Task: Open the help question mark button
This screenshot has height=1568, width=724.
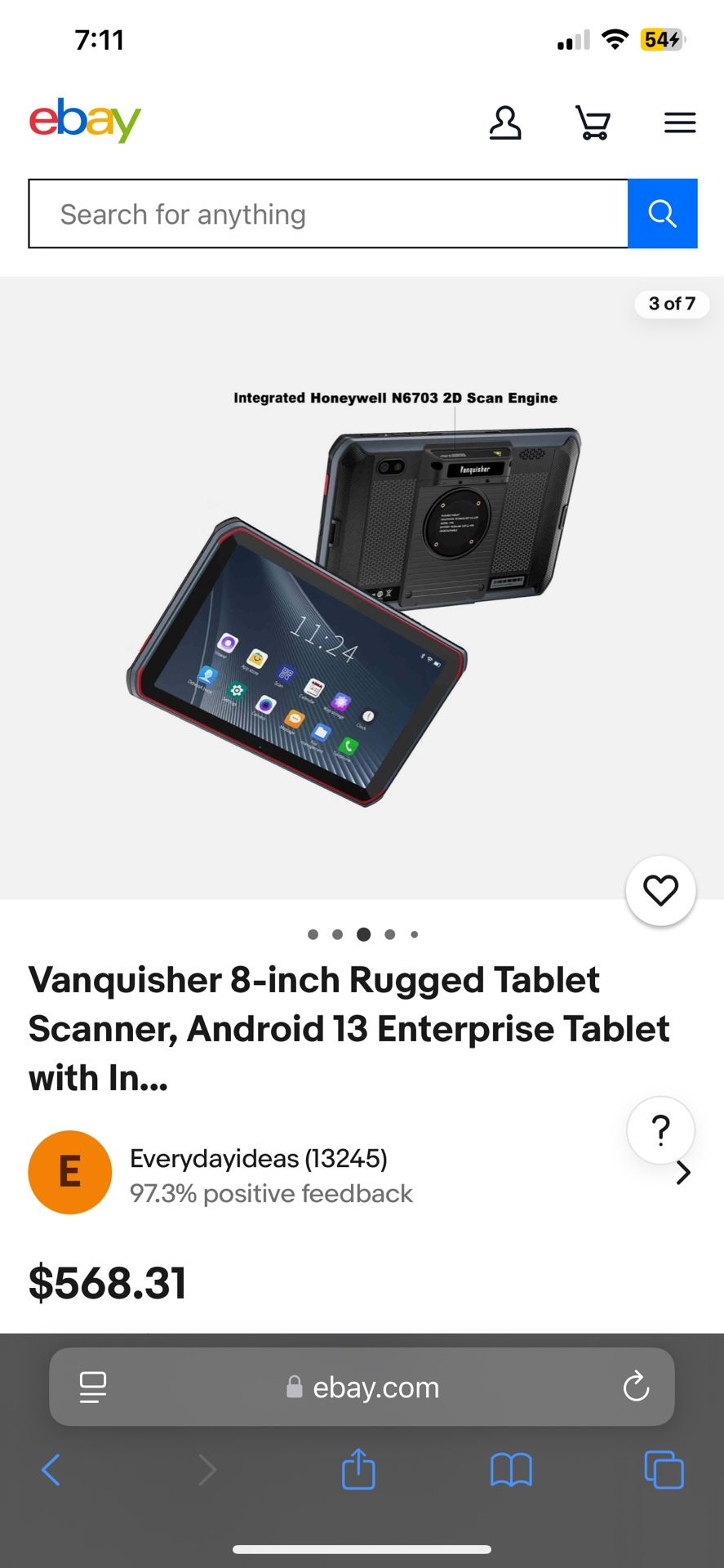Action: click(x=660, y=1130)
